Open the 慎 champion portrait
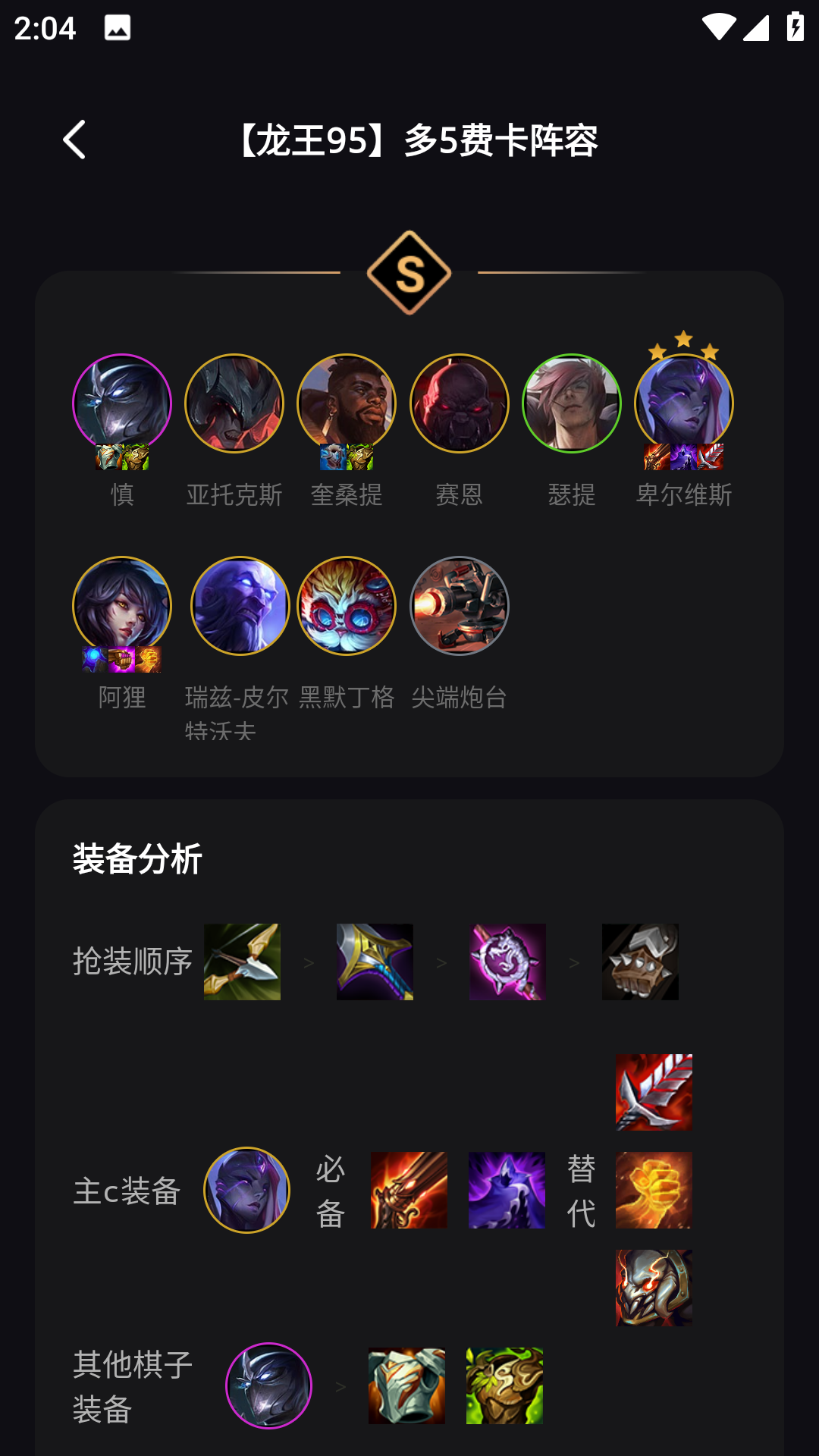819x1456 pixels. (x=124, y=403)
